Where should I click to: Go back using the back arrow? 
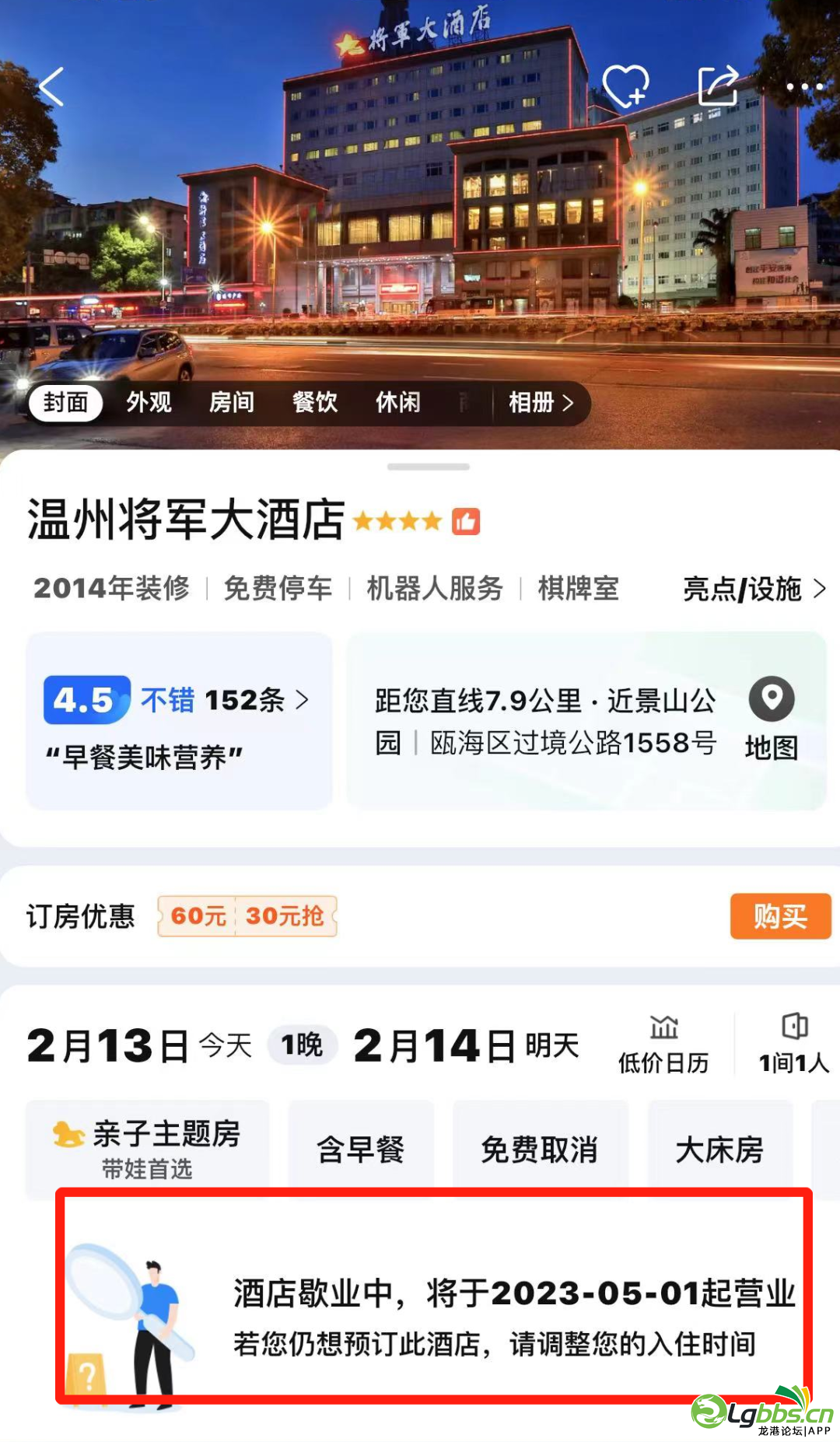pos(52,86)
